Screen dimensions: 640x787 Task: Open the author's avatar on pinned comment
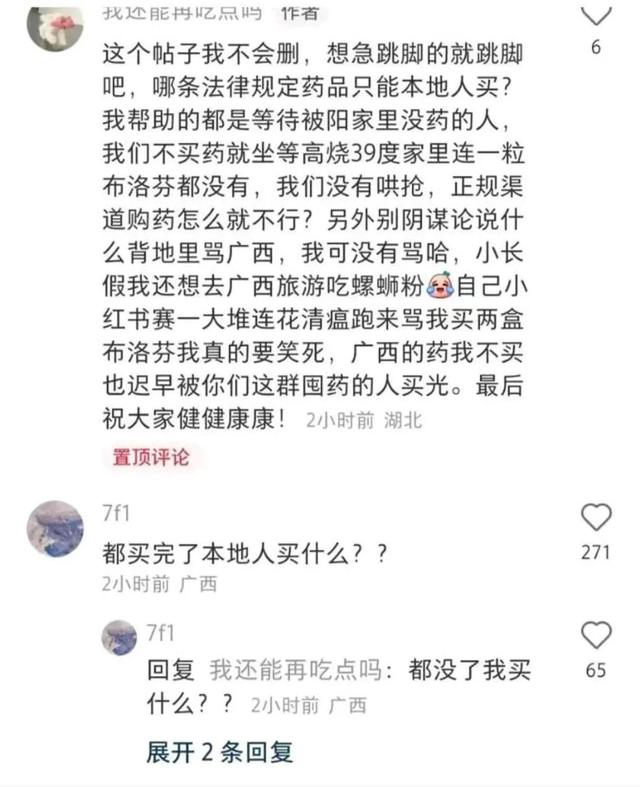(54, 25)
